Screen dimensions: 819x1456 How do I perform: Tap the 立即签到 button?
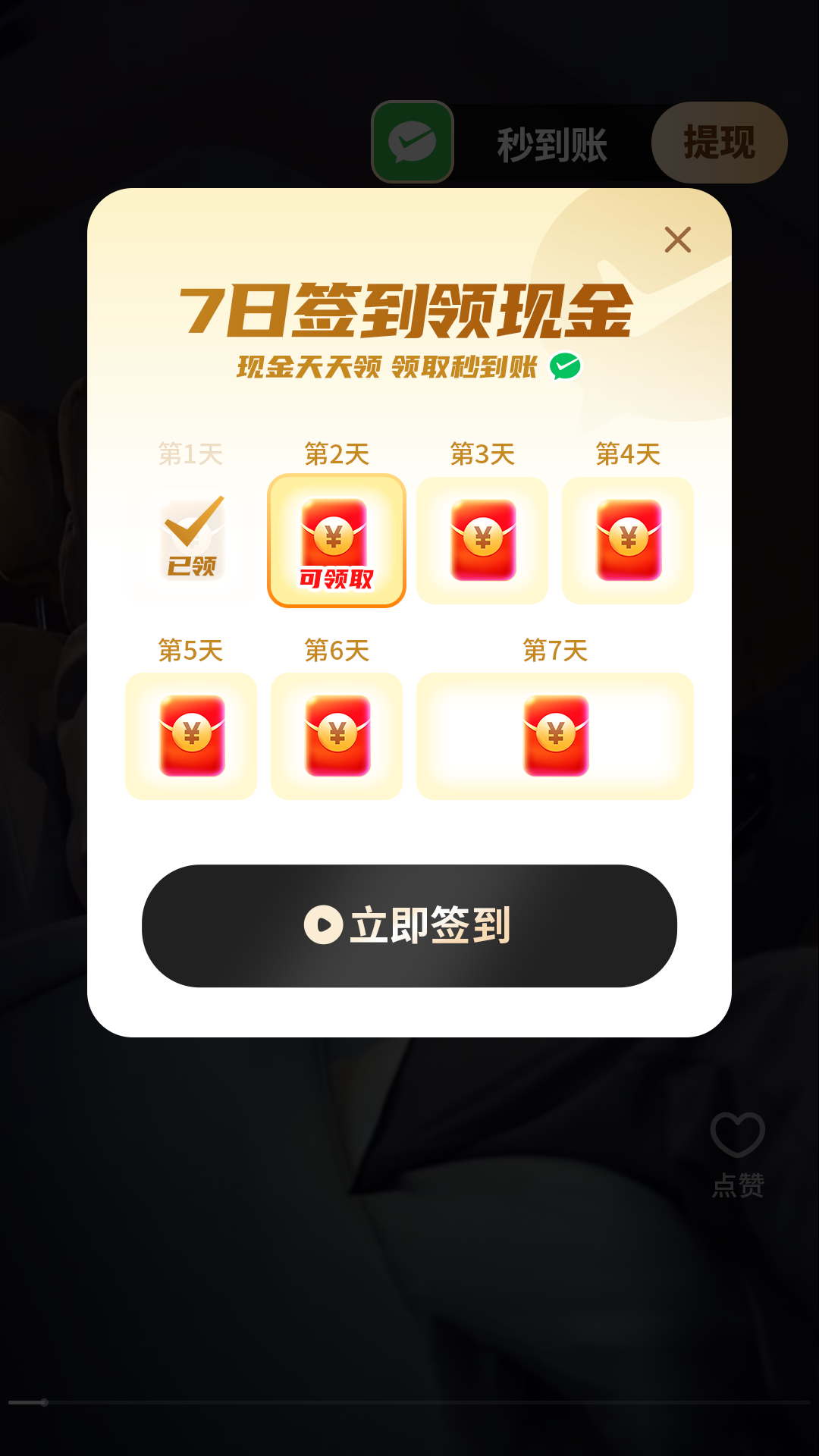[x=409, y=925]
